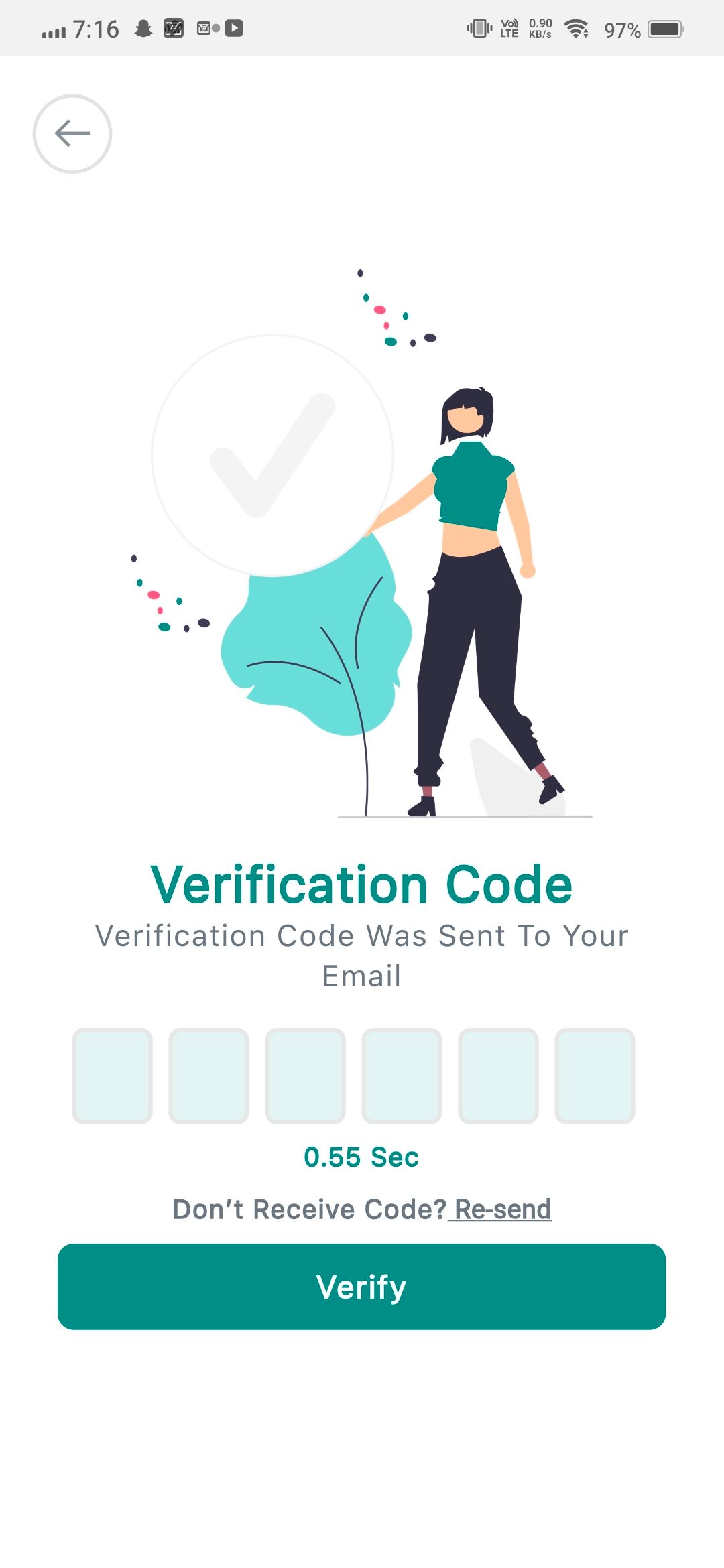Tap the fourth code digit box
Screen dimensions: 724x1568
(x=402, y=1075)
